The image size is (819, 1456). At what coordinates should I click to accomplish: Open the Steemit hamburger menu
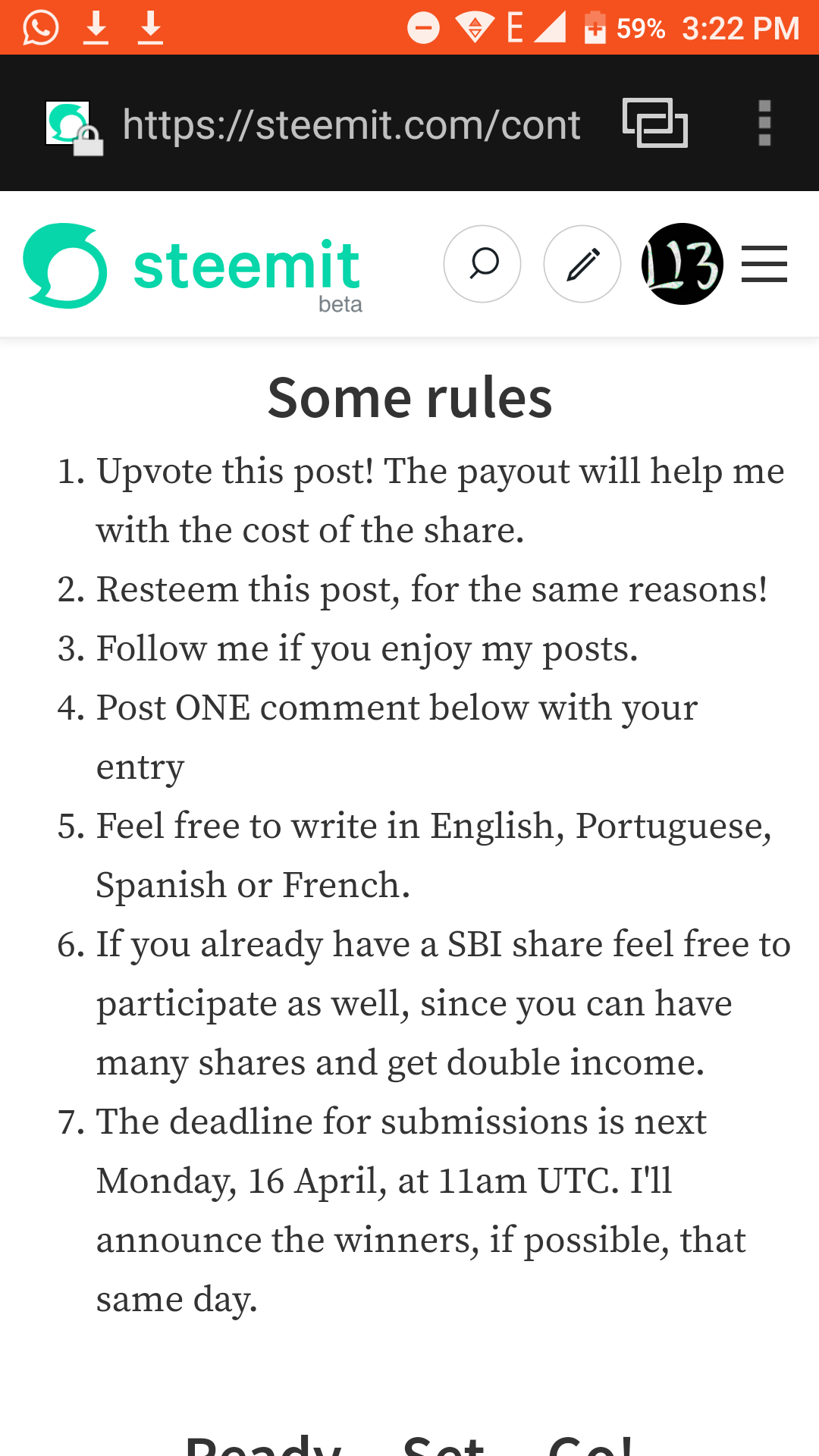click(x=764, y=264)
